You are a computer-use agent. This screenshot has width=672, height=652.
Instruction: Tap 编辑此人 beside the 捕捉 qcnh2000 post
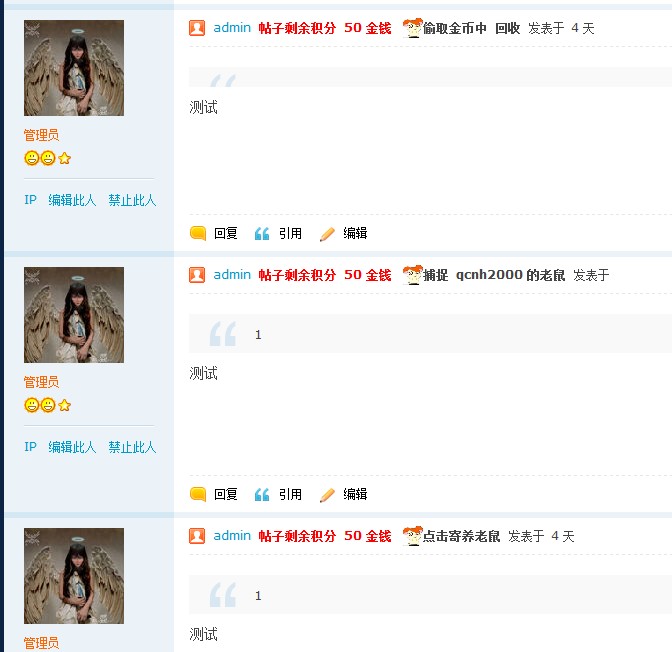pos(72,447)
